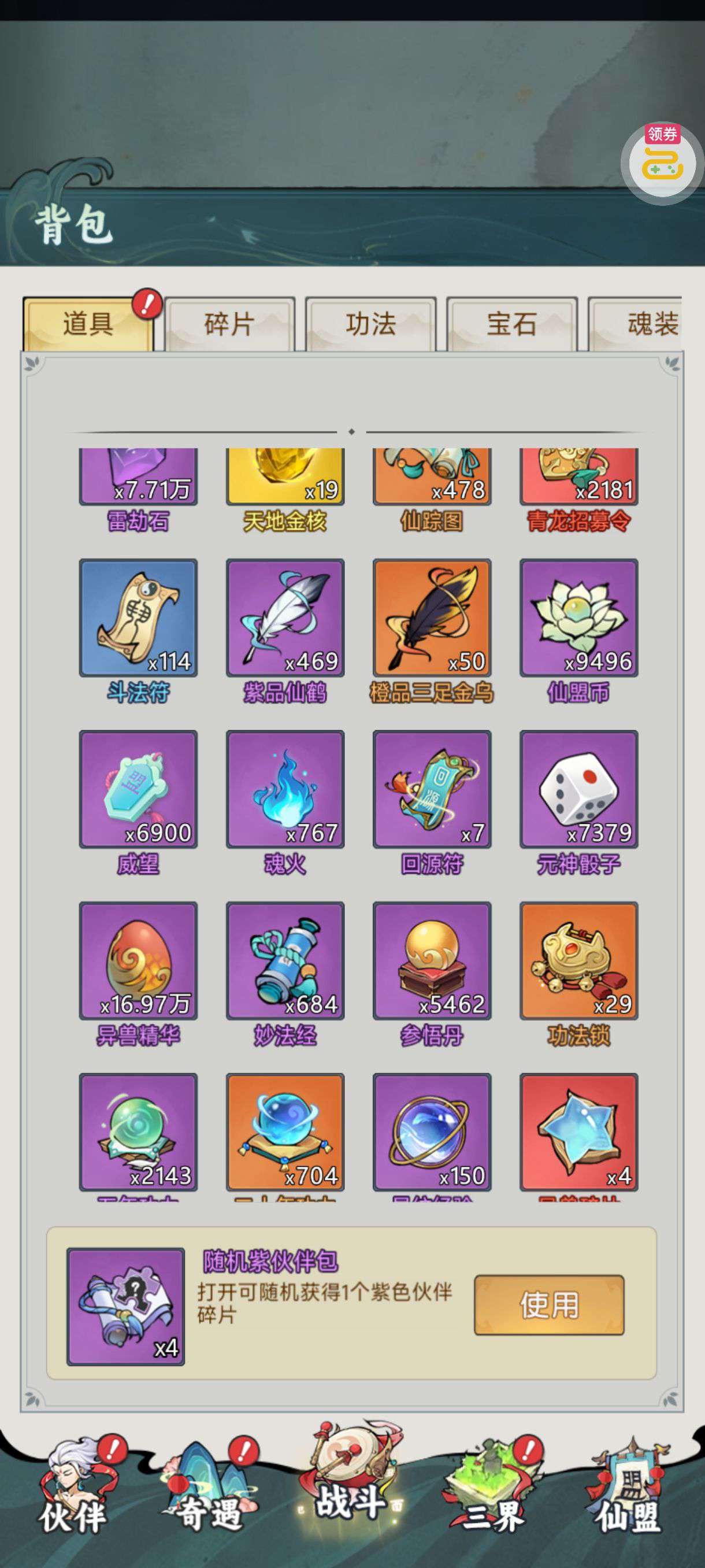Select the 宝石 tab
705x1568 pixels.
(x=511, y=324)
